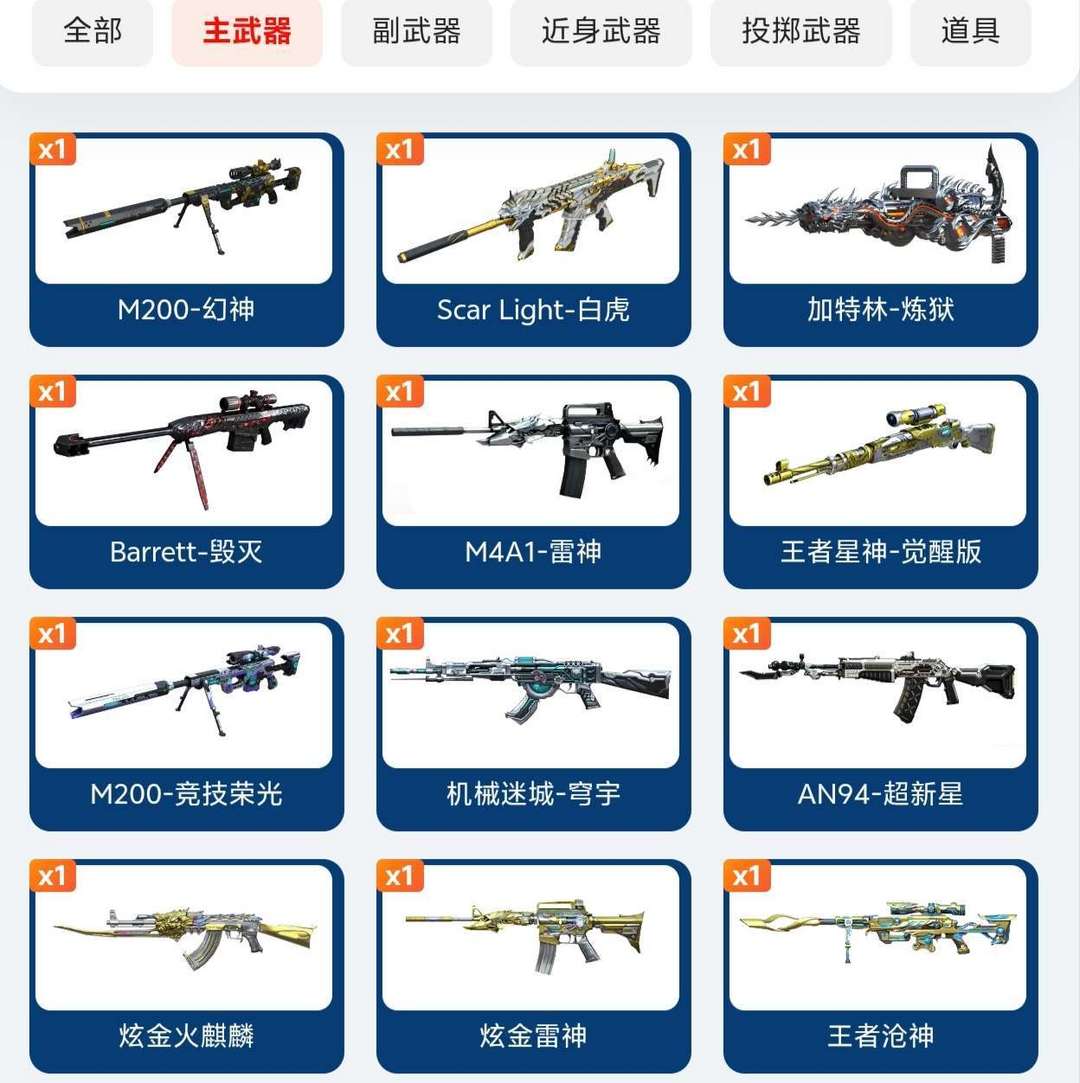Screen dimensions: 1080x1083
Task: Tap the M4A1-雷神 weapon card
Action: click(533, 482)
